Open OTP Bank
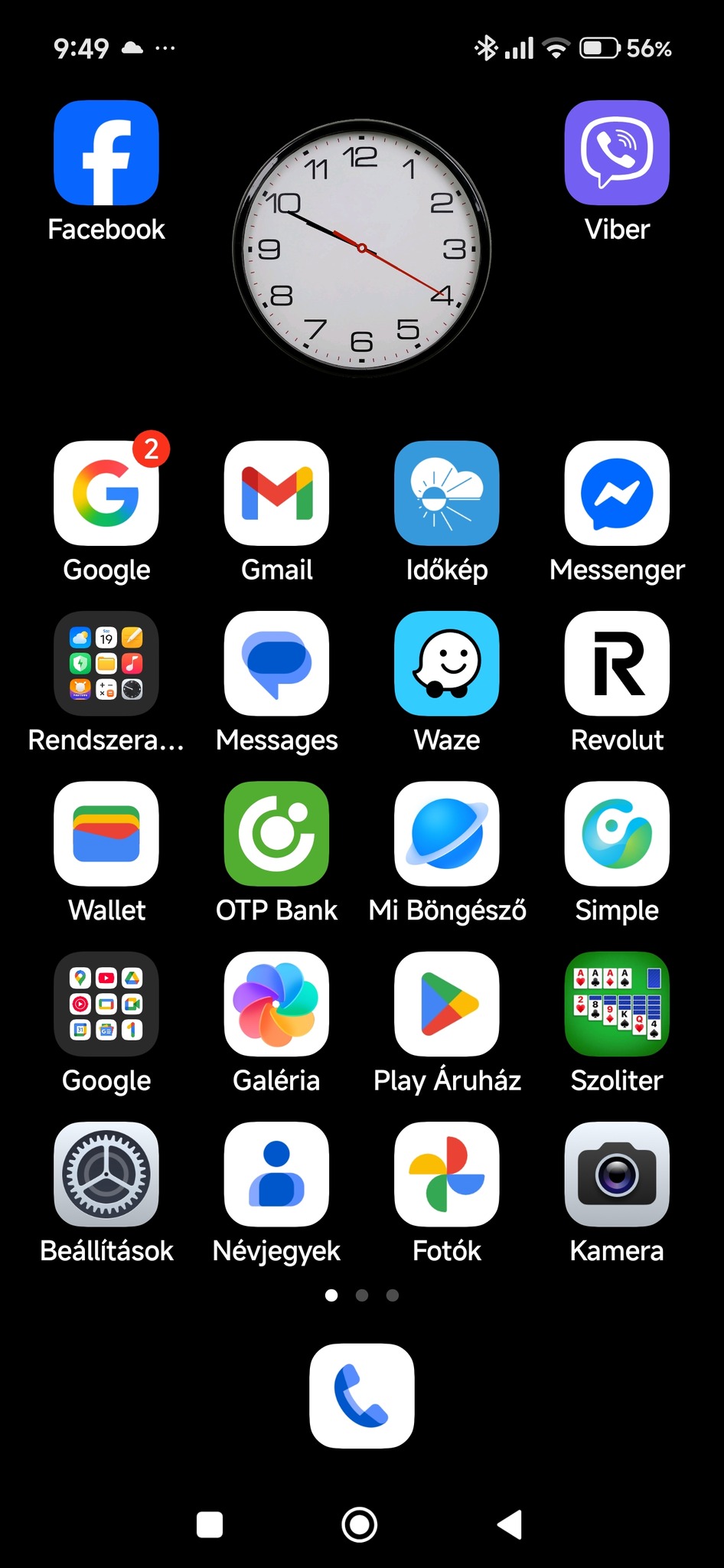Screen dimensions: 724x1568 [276, 834]
